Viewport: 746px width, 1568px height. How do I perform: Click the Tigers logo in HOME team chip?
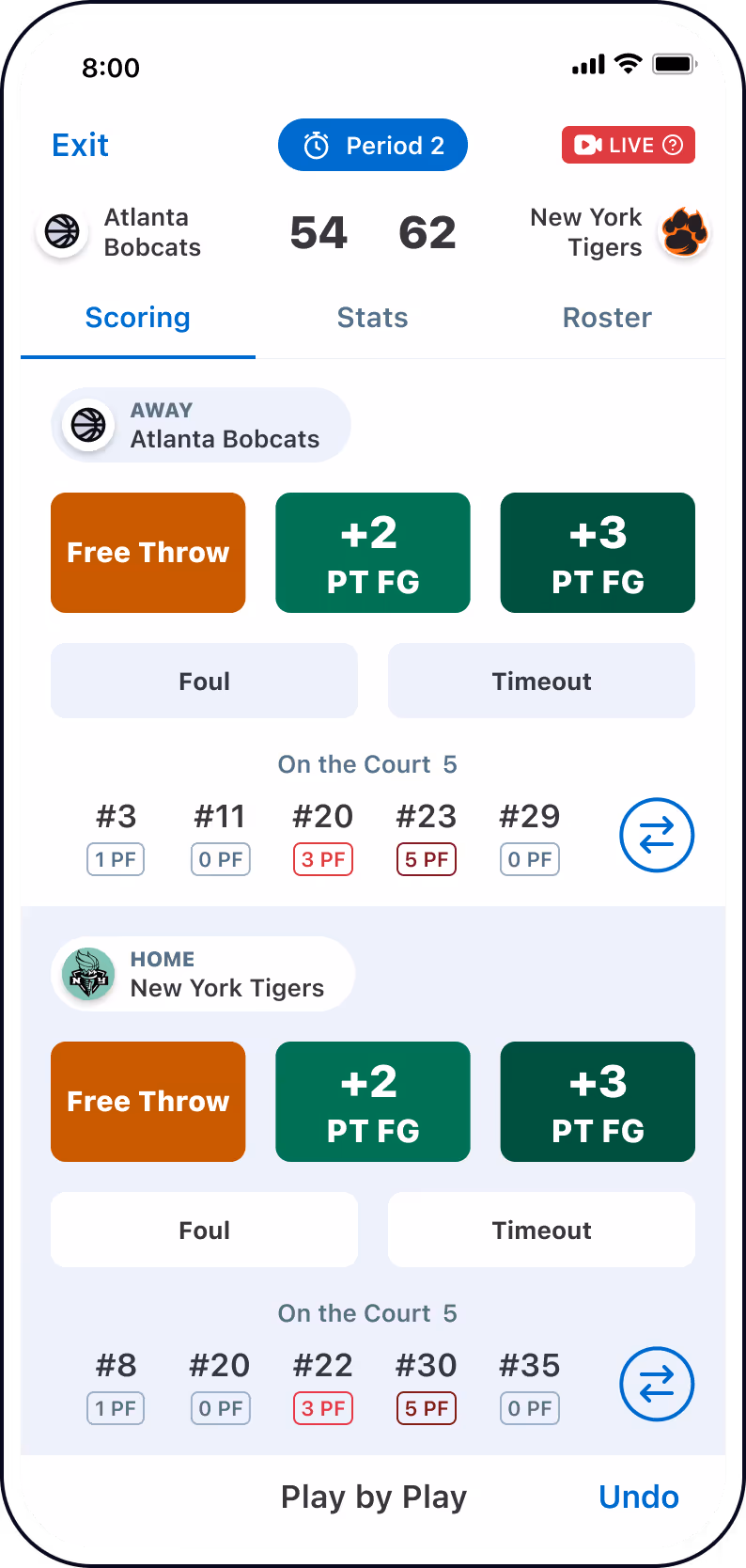87,974
